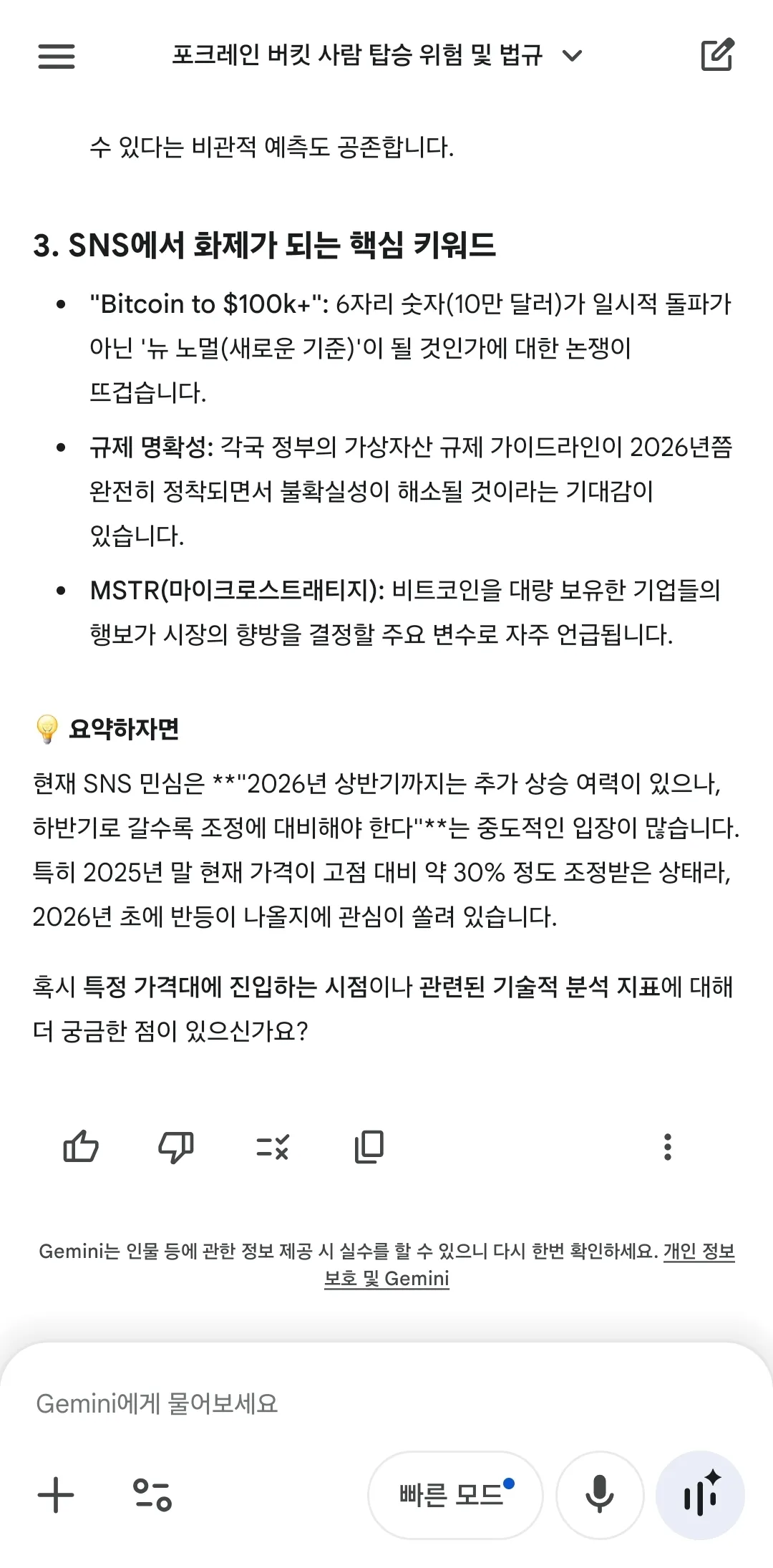
Task: Open the hamburger side menu
Action: 57,56
